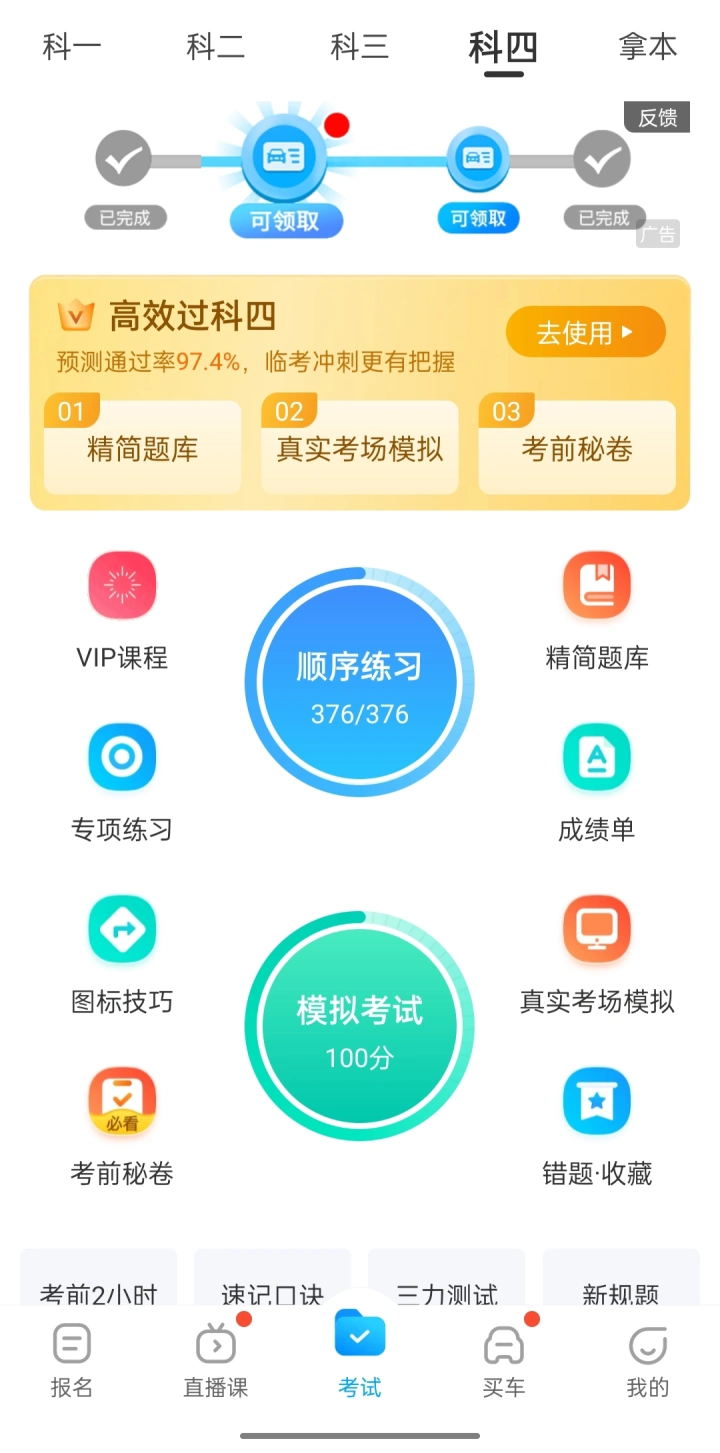Go to the 直播课 tab
Viewport: 720px width, 1453px height.
216,1360
